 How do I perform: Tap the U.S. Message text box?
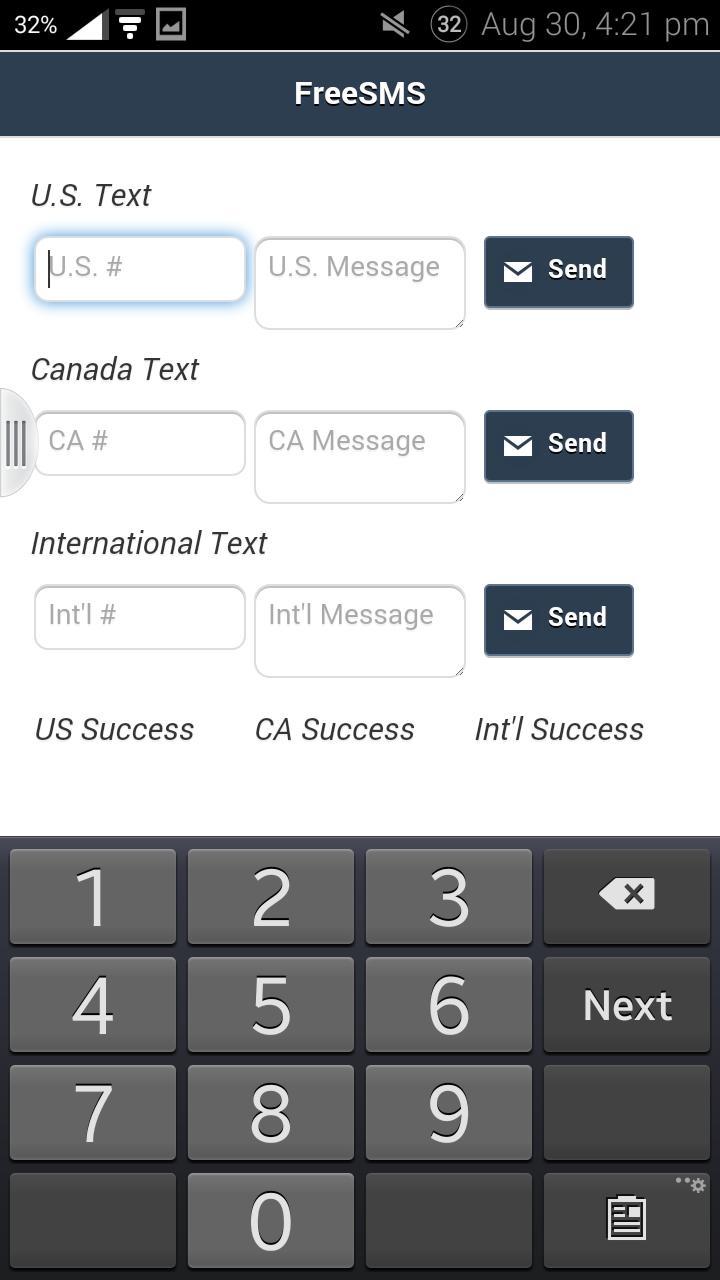point(360,282)
